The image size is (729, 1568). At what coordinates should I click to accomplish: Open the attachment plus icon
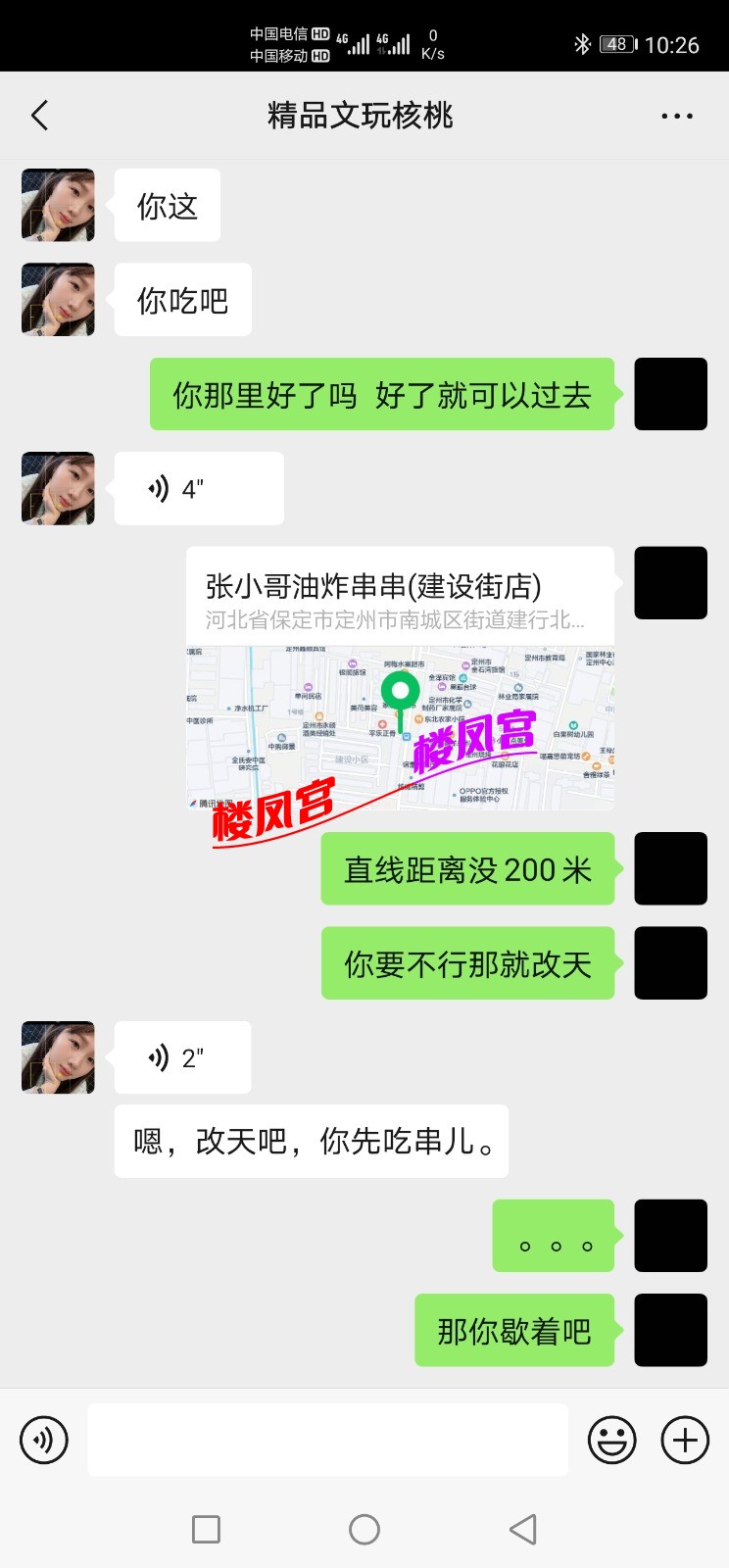tap(684, 1440)
